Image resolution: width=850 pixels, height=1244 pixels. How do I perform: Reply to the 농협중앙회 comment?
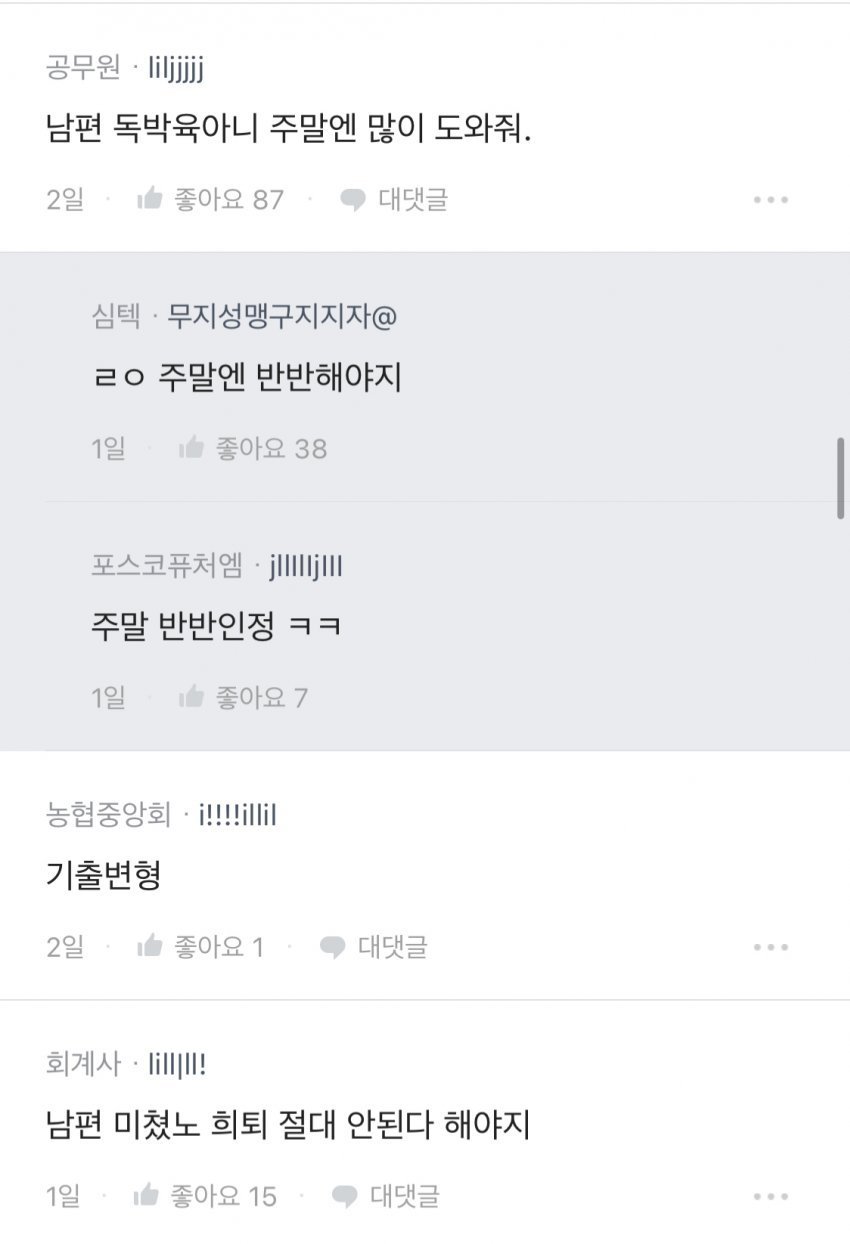(x=374, y=946)
